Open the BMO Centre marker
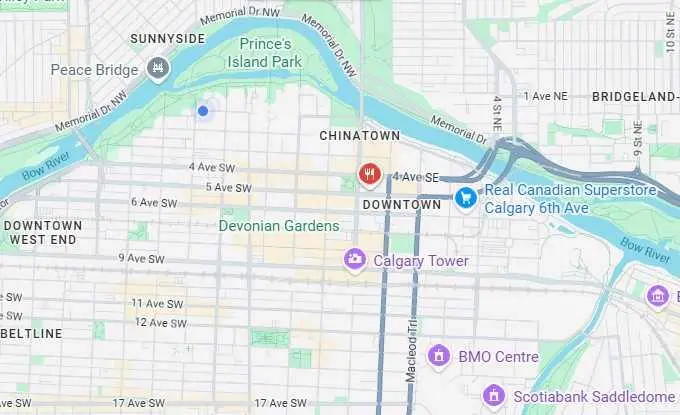This screenshot has height=415, width=680. (437, 356)
